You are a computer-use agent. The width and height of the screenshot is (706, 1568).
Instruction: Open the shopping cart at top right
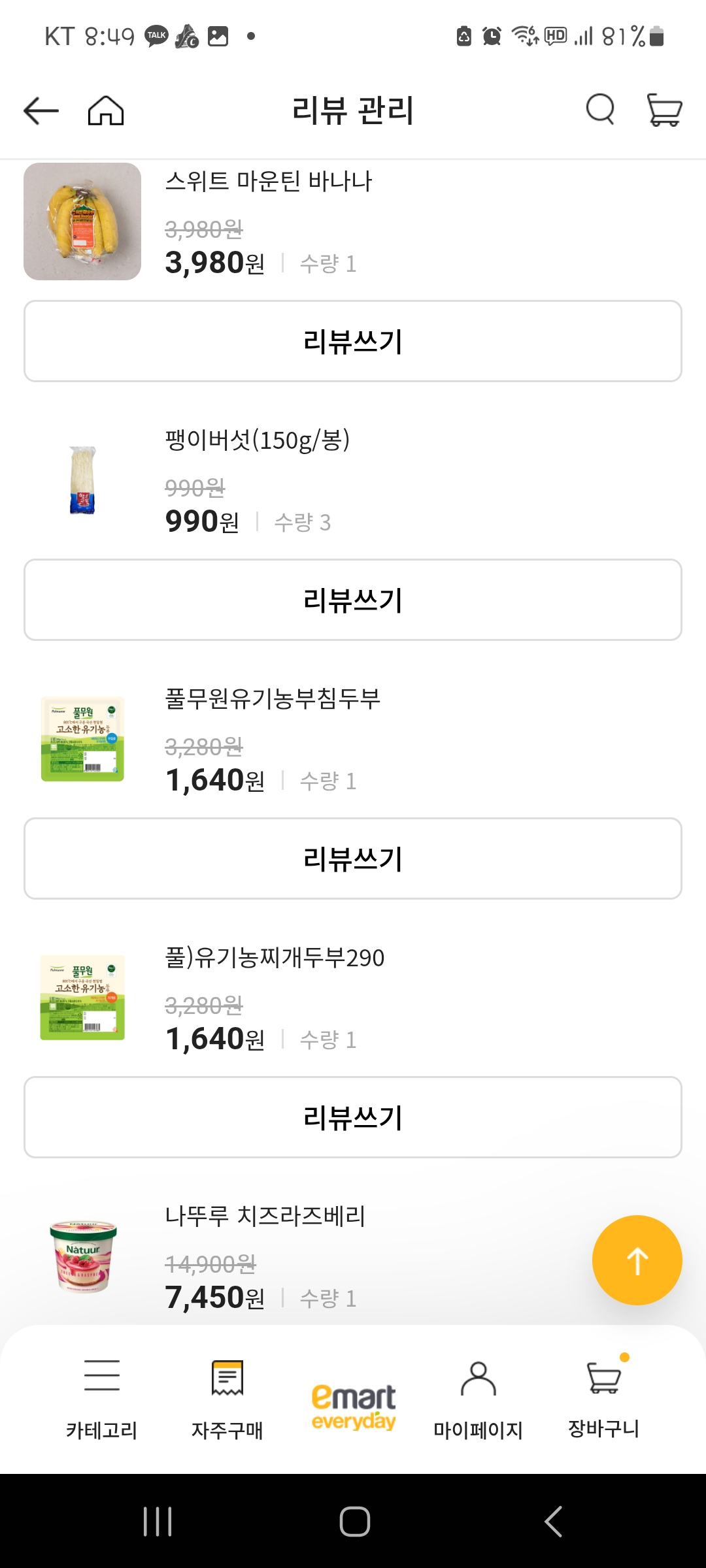tap(662, 110)
